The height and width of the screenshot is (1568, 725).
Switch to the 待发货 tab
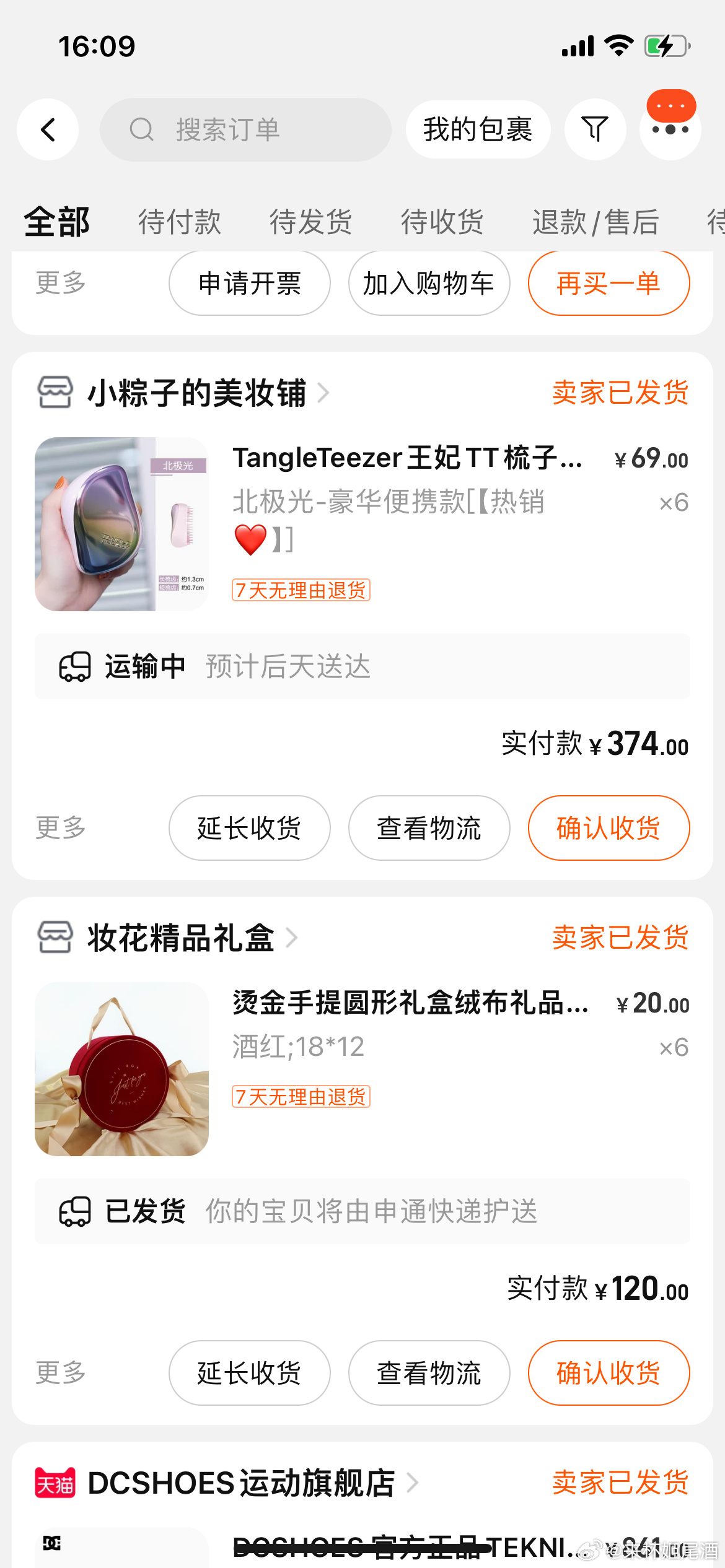tap(310, 222)
